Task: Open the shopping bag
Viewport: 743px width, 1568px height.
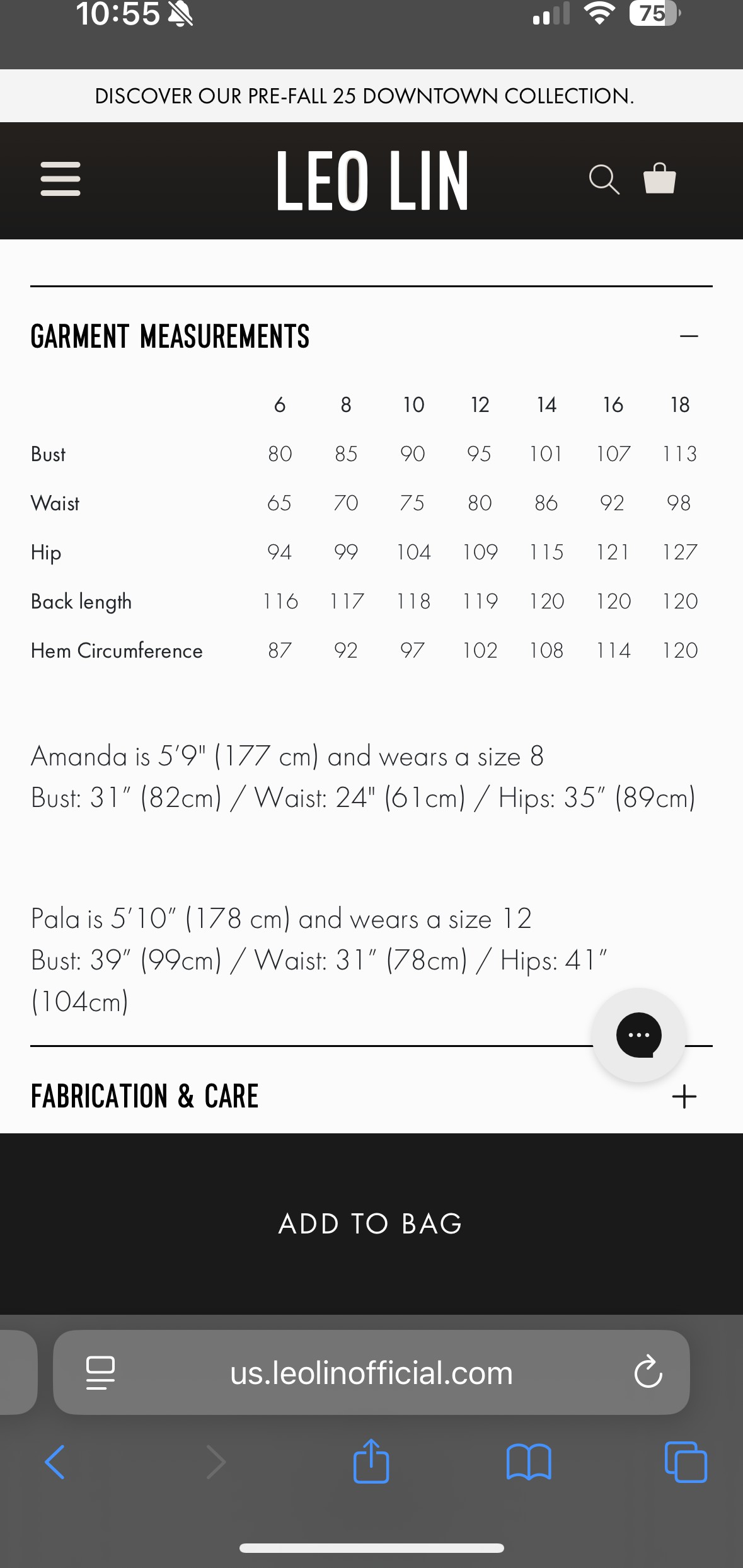Action: point(659,179)
